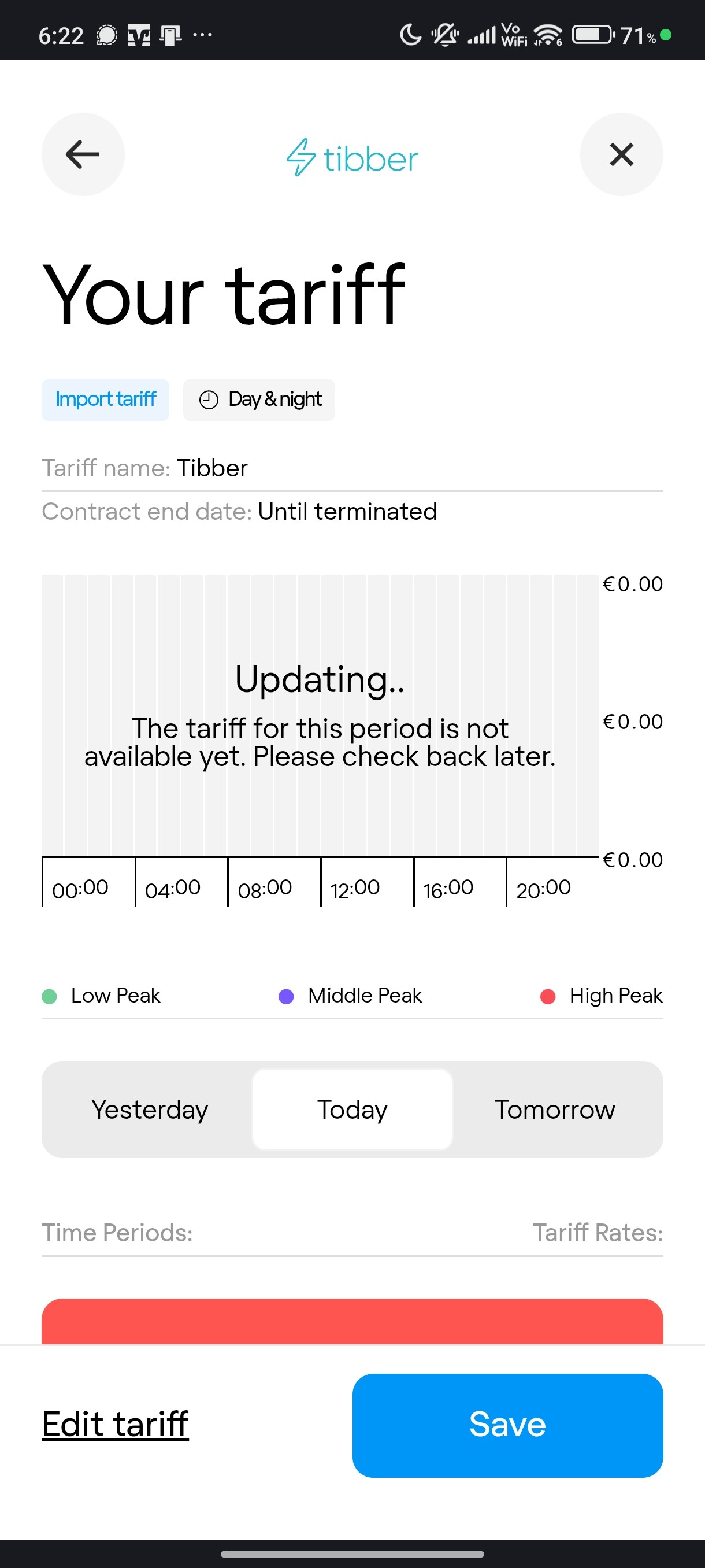The width and height of the screenshot is (705, 1568).
Task: Show the Tomorrow tariff
Action: (x=555, y=1109)
